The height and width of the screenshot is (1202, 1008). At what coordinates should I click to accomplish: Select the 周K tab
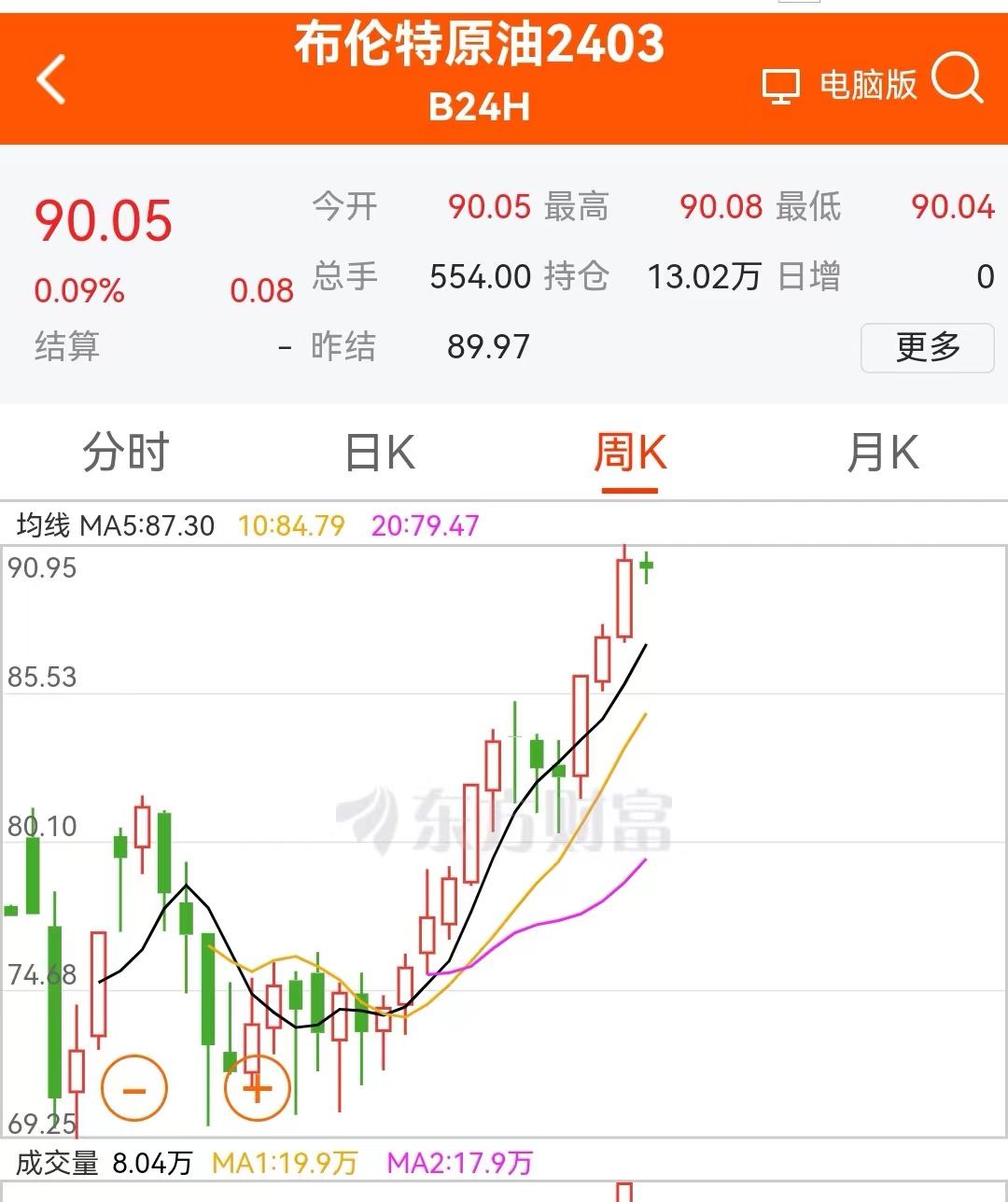(630, 454)
